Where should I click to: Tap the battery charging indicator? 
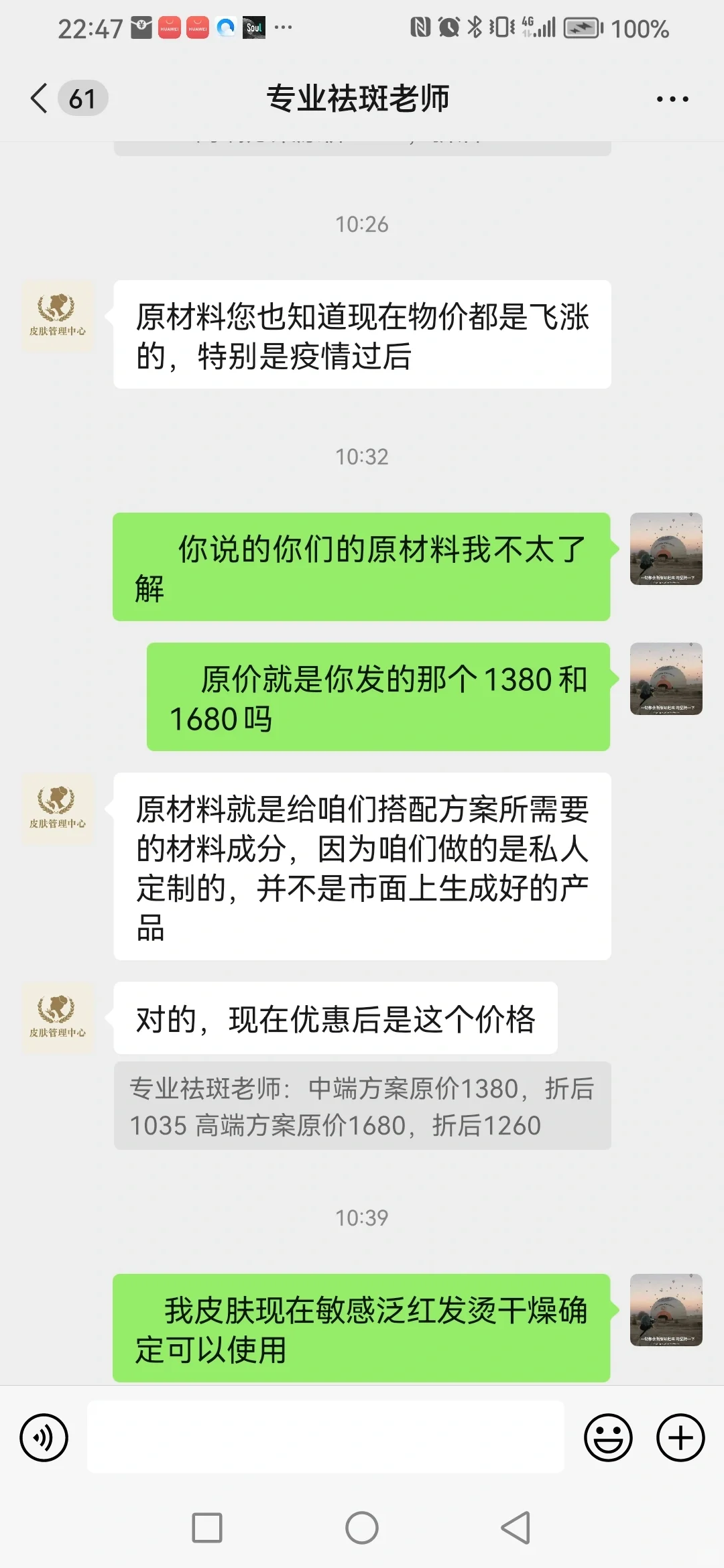coord(582,28)
